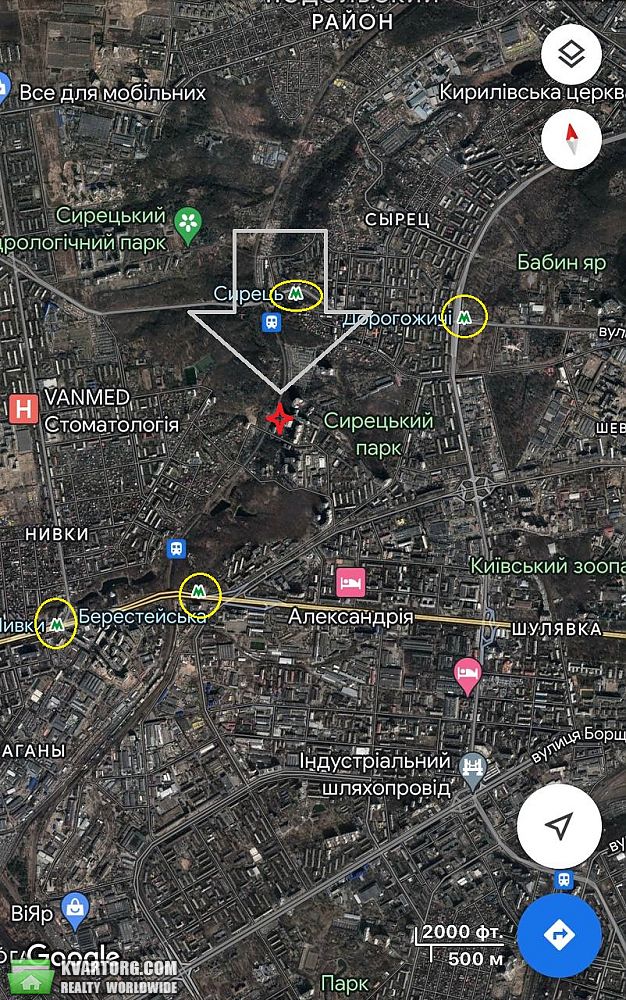Image resolution: width=626 pixels, height=1000 pixels.
Task: Center map on my current location
Action: (x=560, y=826)
